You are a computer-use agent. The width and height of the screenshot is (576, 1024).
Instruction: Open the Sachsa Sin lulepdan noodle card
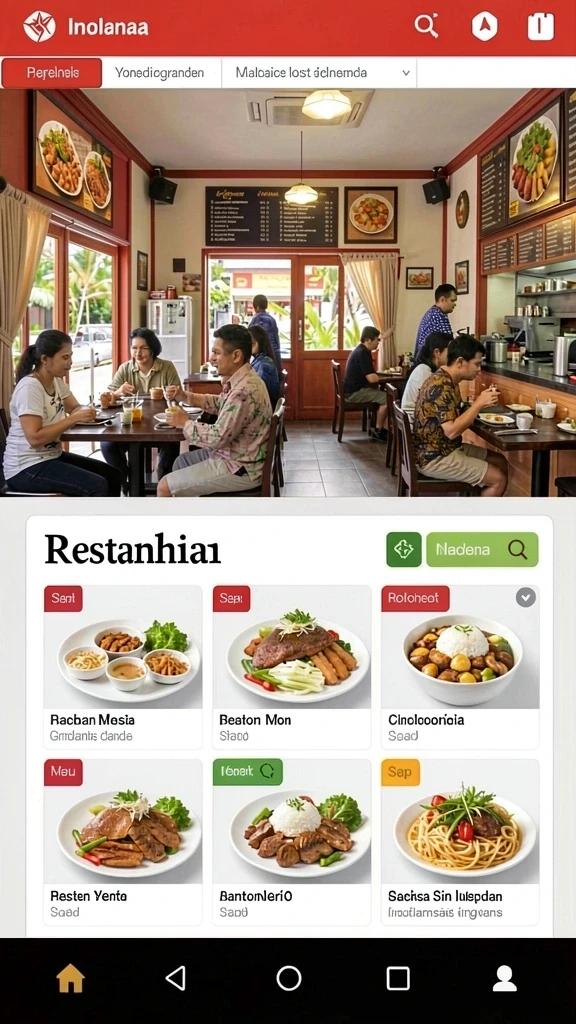point(460,842)
